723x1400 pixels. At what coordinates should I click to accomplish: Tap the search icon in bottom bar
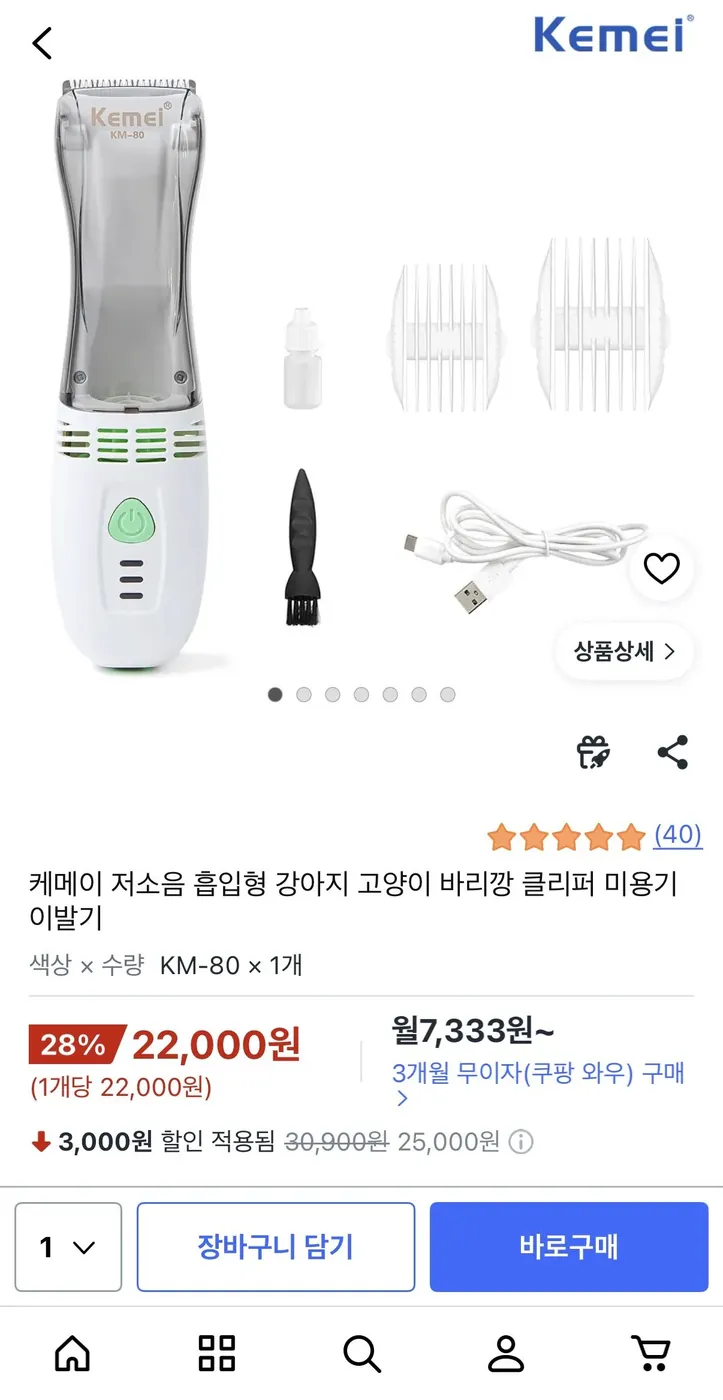tap(361, 1355)
